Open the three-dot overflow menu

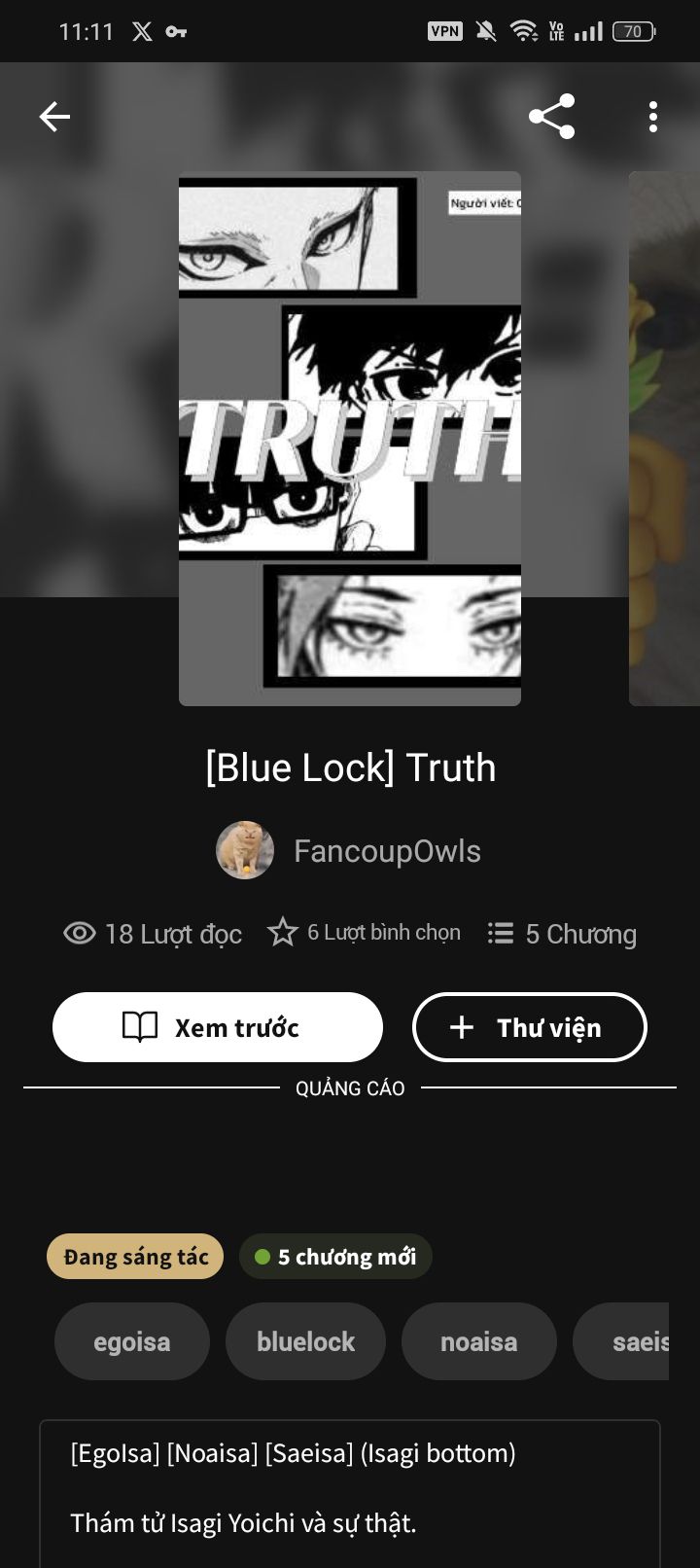click(653, 118)
